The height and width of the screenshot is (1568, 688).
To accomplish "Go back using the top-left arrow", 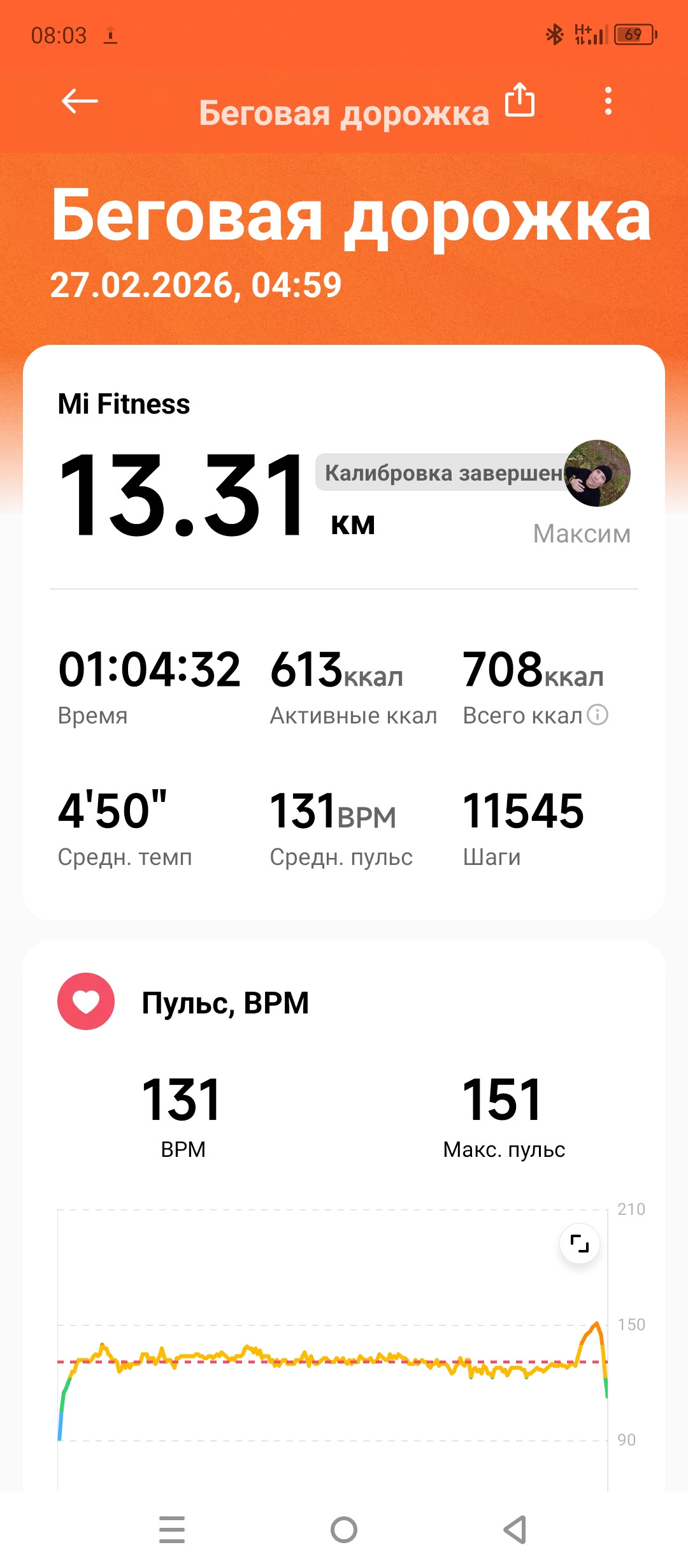I will 80,101.
